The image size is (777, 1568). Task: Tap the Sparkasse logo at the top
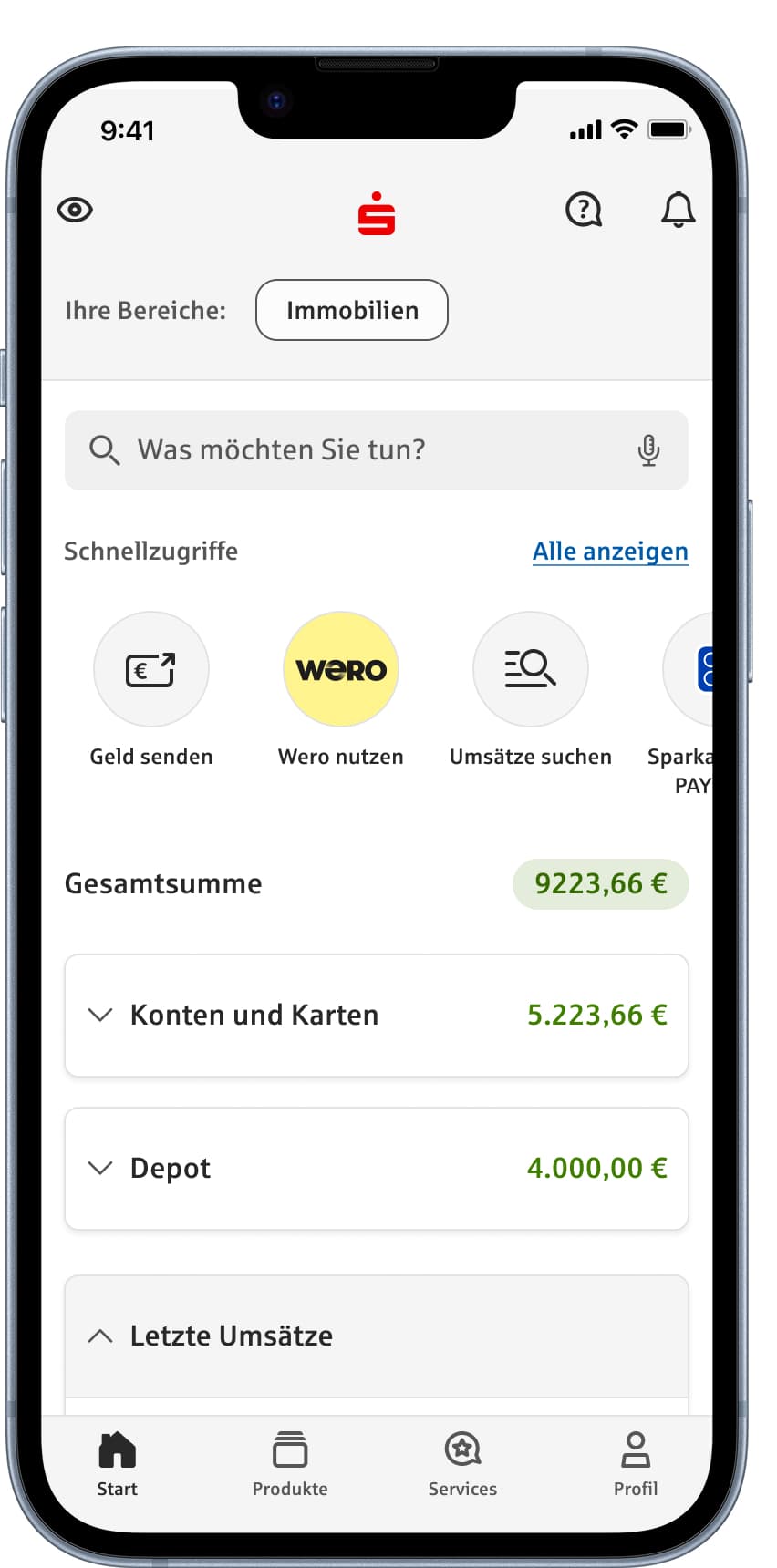click(377, 211)
